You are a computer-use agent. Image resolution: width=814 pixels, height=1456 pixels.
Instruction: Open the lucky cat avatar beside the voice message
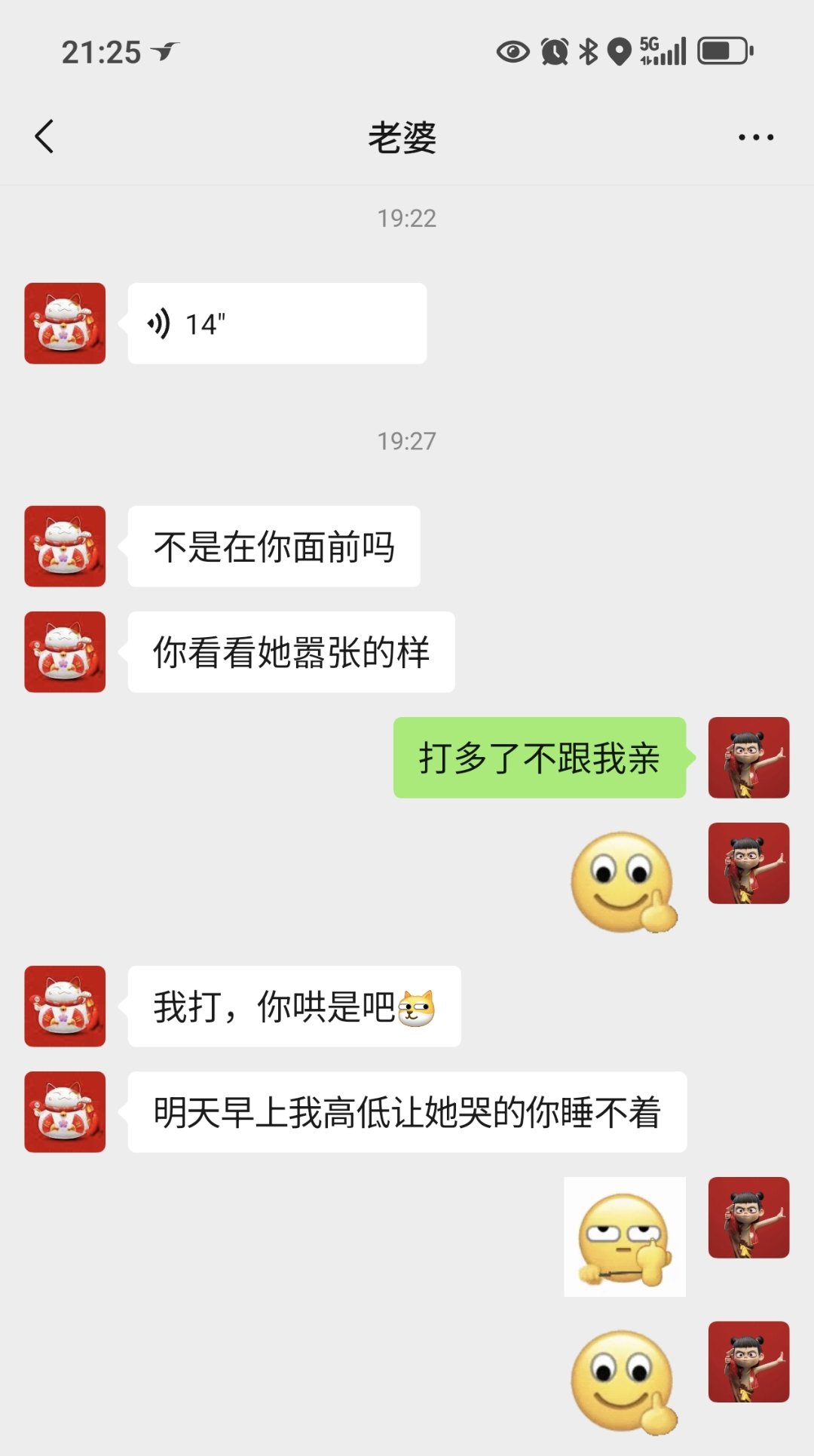tap(65, 323)
